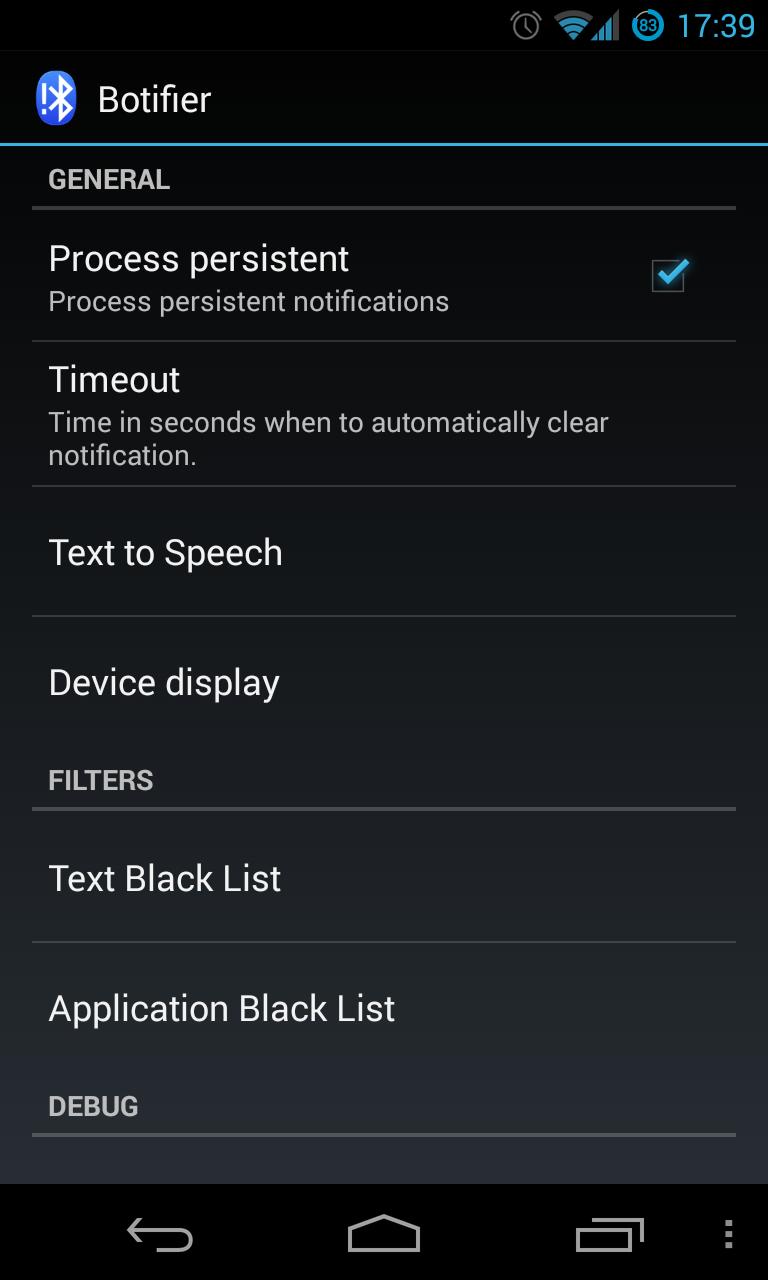The height and width of the screenshot is (1280, 768).
Task: Open the Timeout setting
Action: (x=384, y=414)
